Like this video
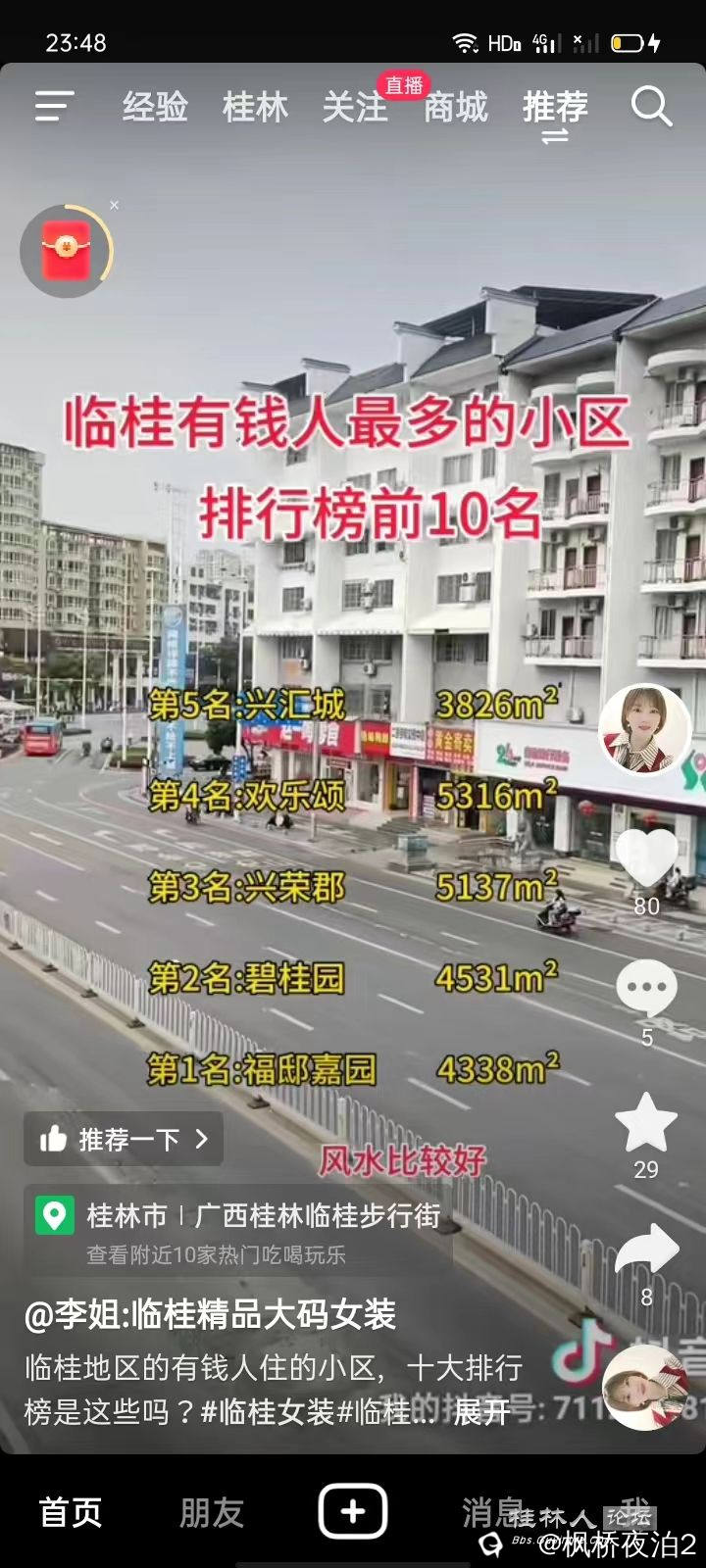This screenshot has width=706, height=1568. pos(646,857)
